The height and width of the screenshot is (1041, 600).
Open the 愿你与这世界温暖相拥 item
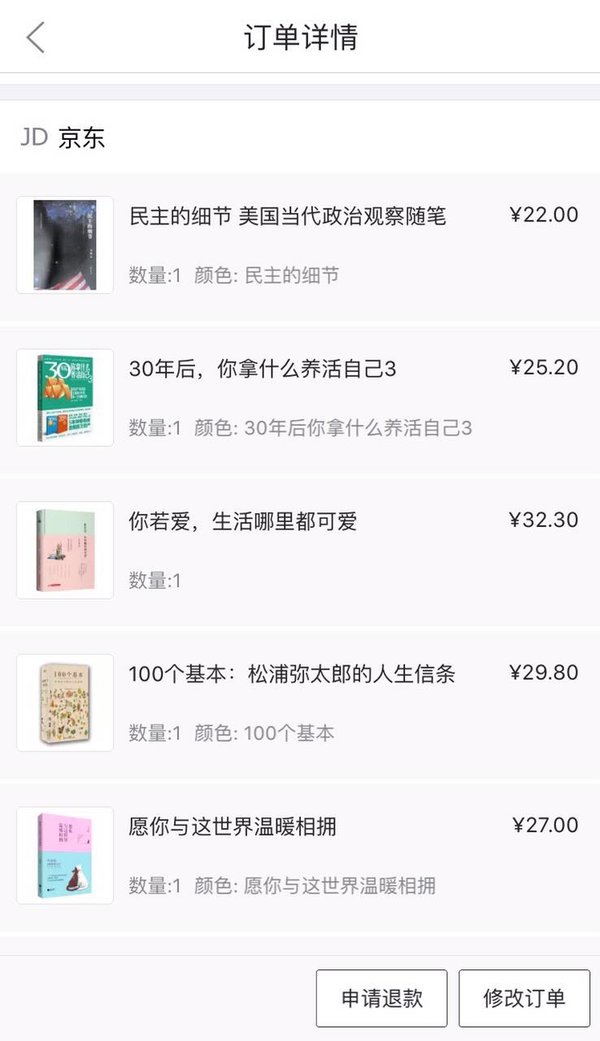(x=300, y=857)
